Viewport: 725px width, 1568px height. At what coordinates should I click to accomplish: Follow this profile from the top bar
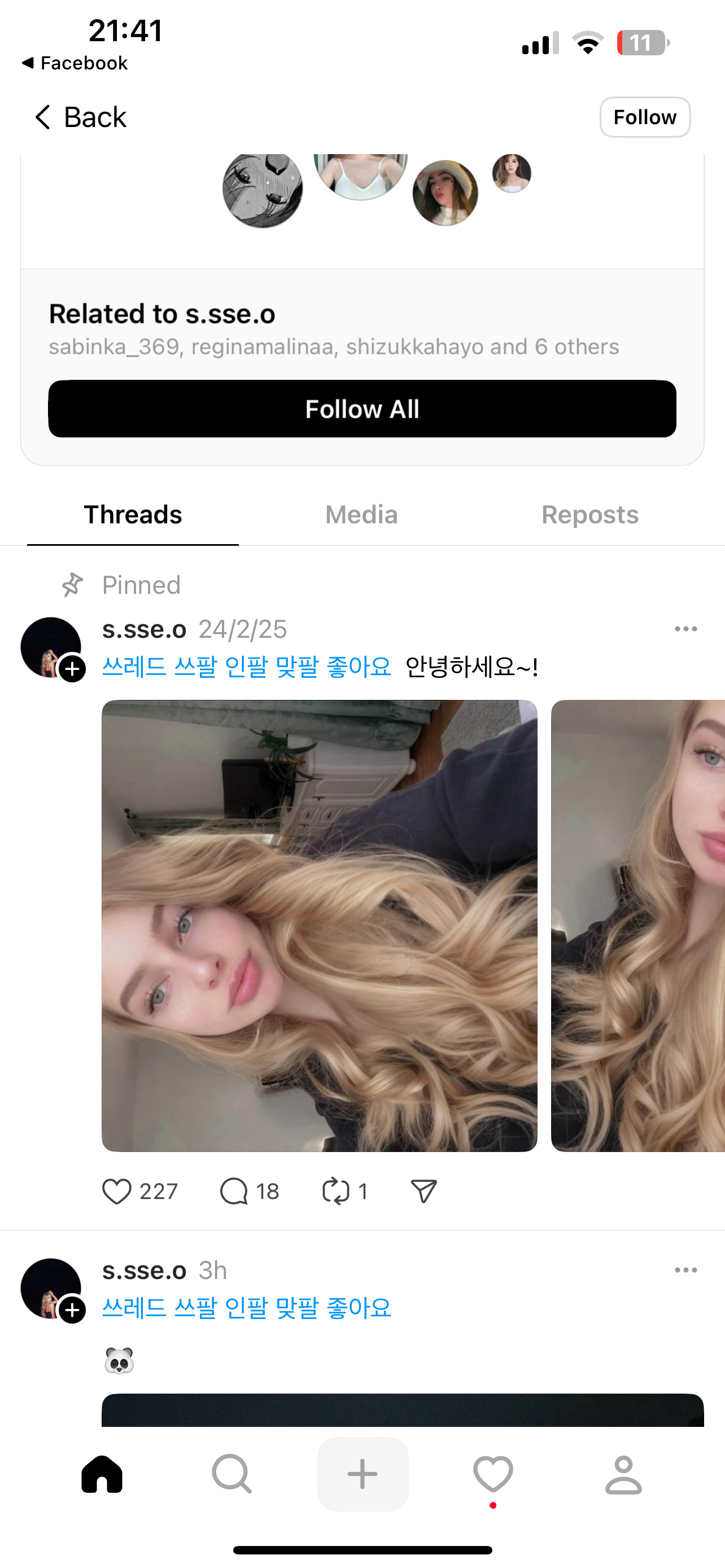click(644, 117)
